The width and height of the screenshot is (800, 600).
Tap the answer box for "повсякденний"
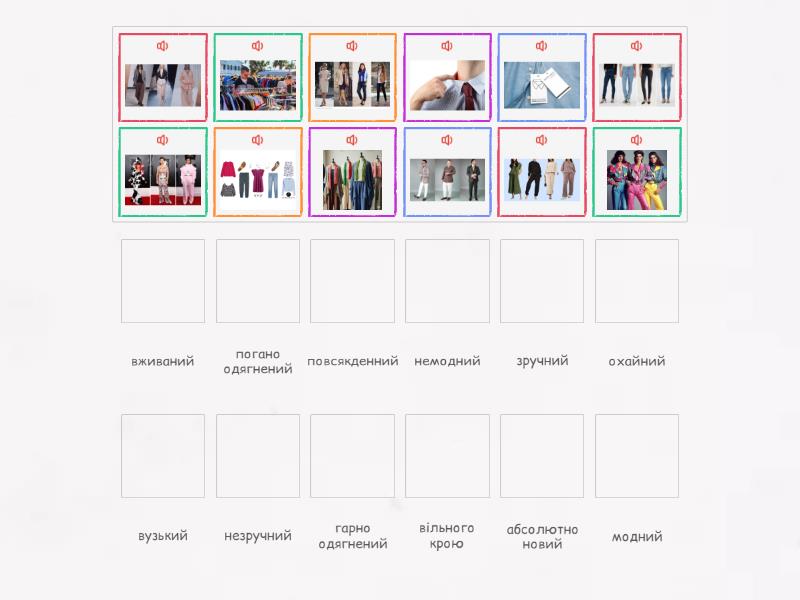(352, 281)
